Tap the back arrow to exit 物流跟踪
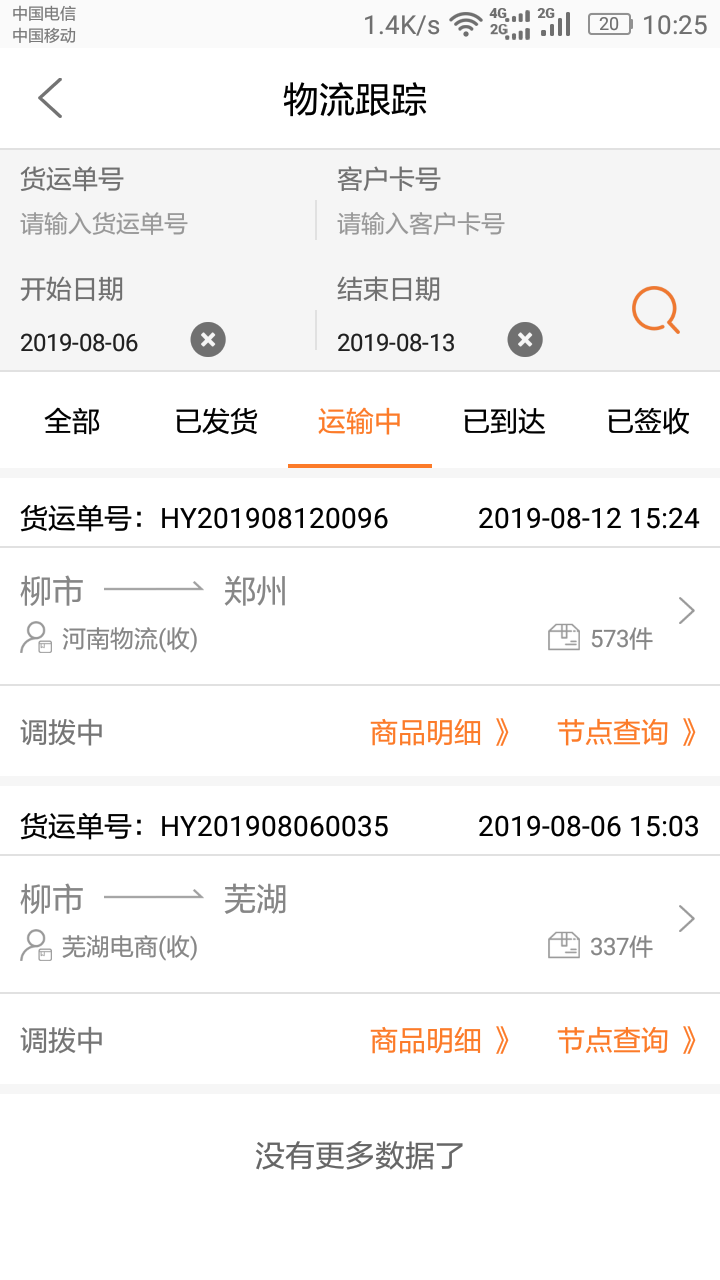This screenshot has height=1280, width=720. click(50, 99)
